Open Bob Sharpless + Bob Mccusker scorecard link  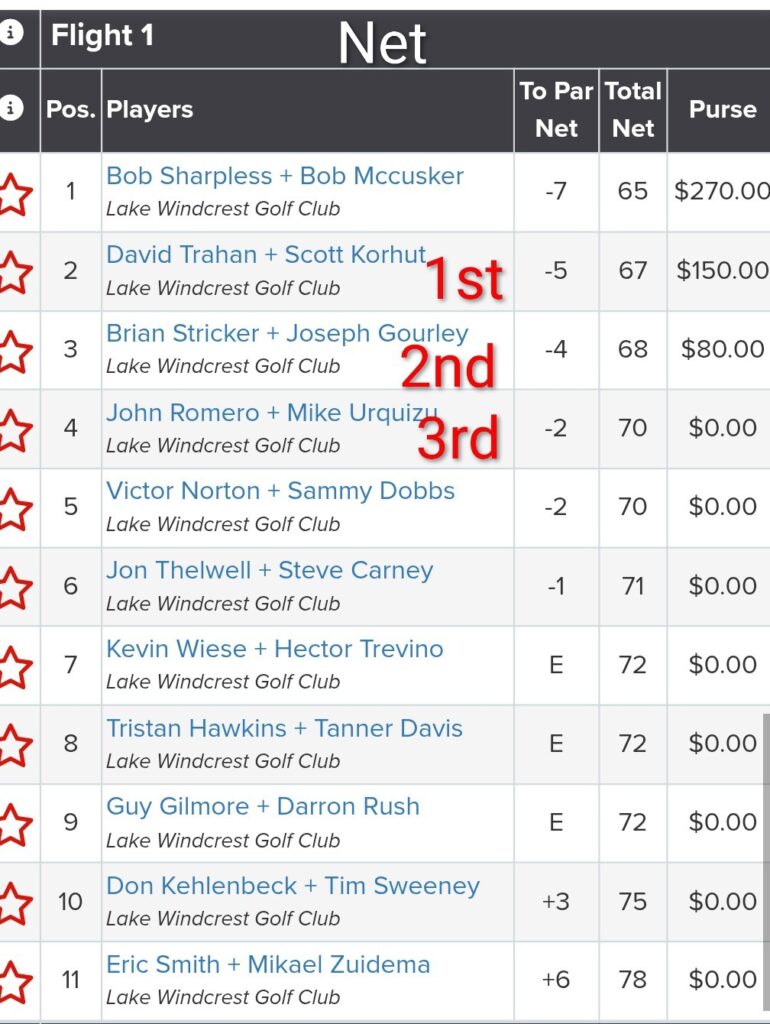coord(285,176)
